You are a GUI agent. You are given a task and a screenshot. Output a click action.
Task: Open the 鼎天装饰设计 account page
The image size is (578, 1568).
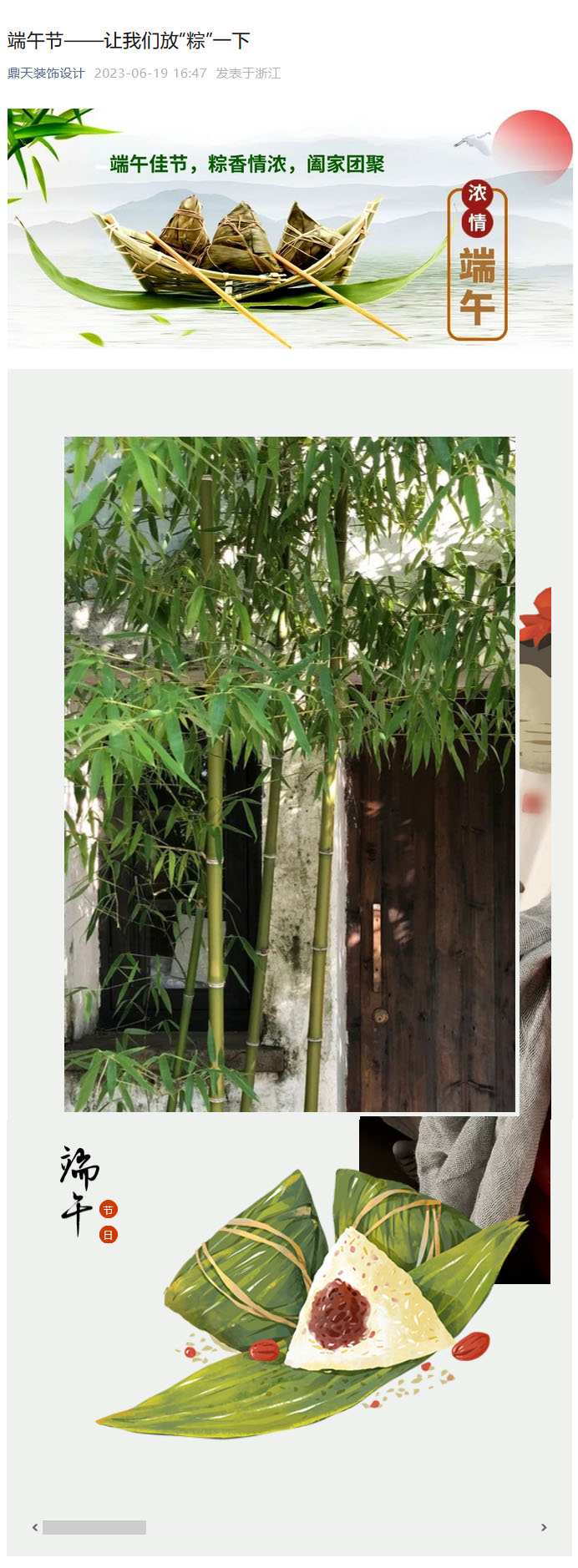pos(46,73)
